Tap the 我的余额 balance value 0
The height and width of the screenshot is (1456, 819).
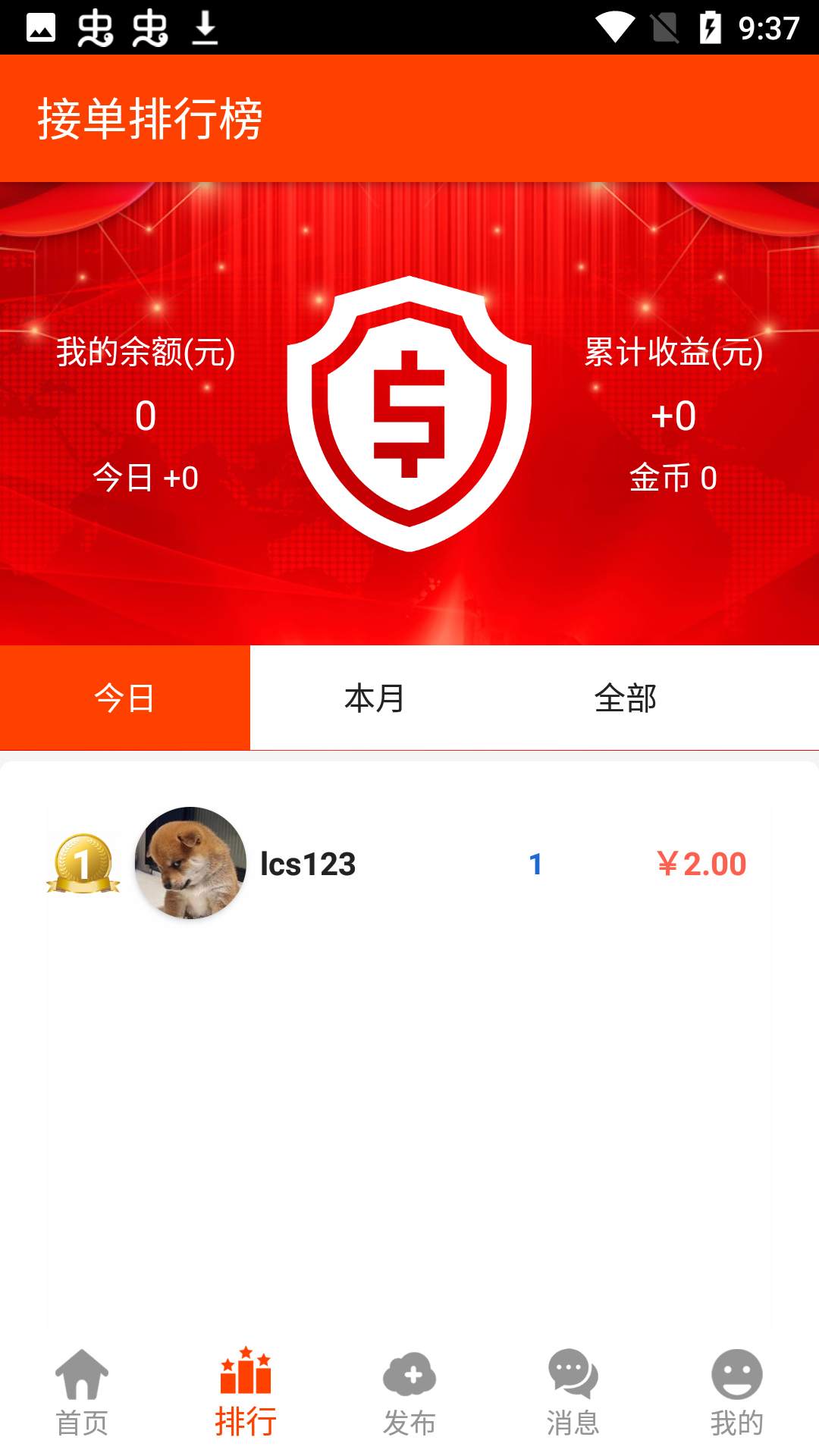point(146,415)
